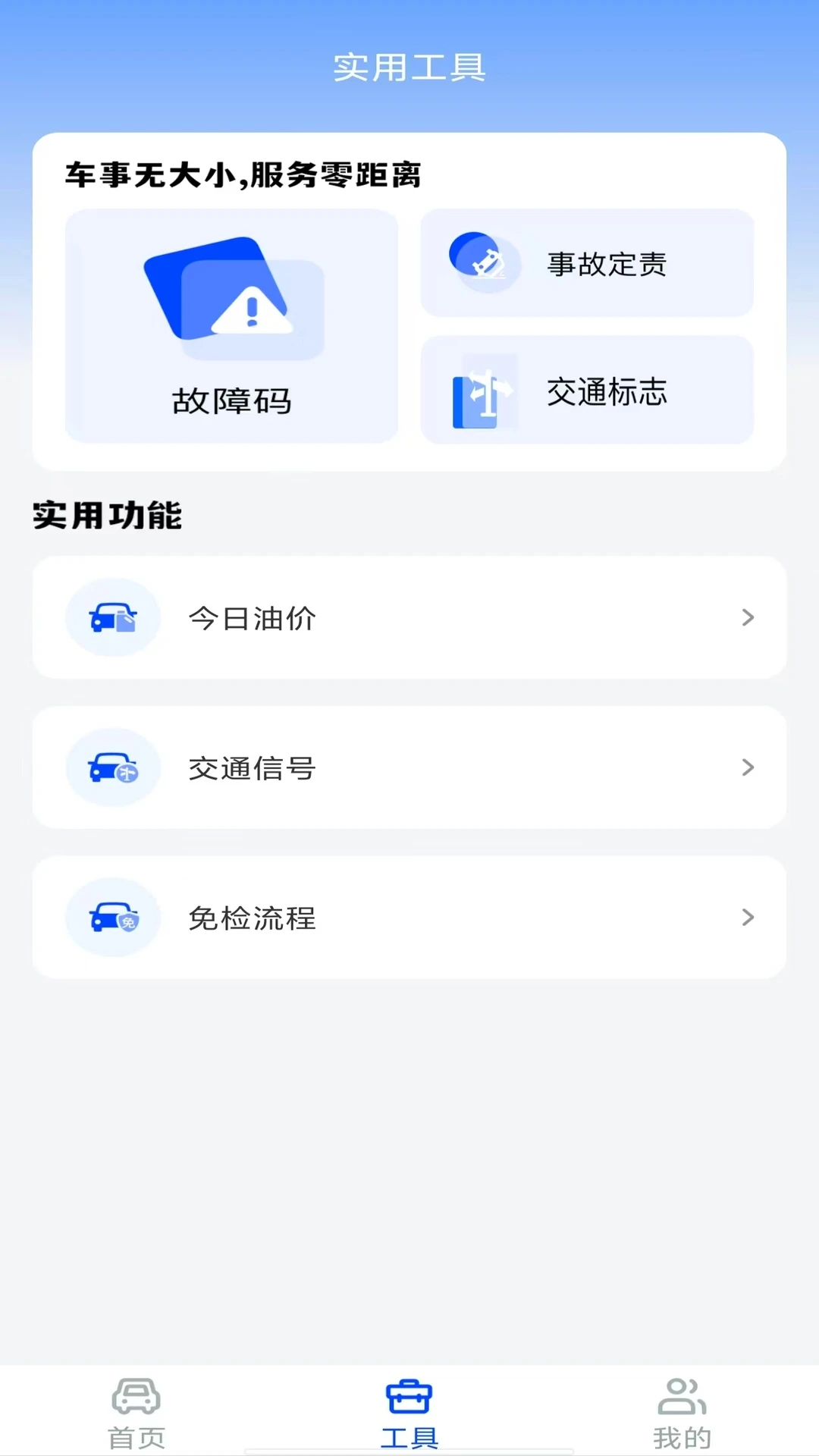Select the 工具 tools tab
This screenshot has height=1456, width=819.
coord(409,1414)
